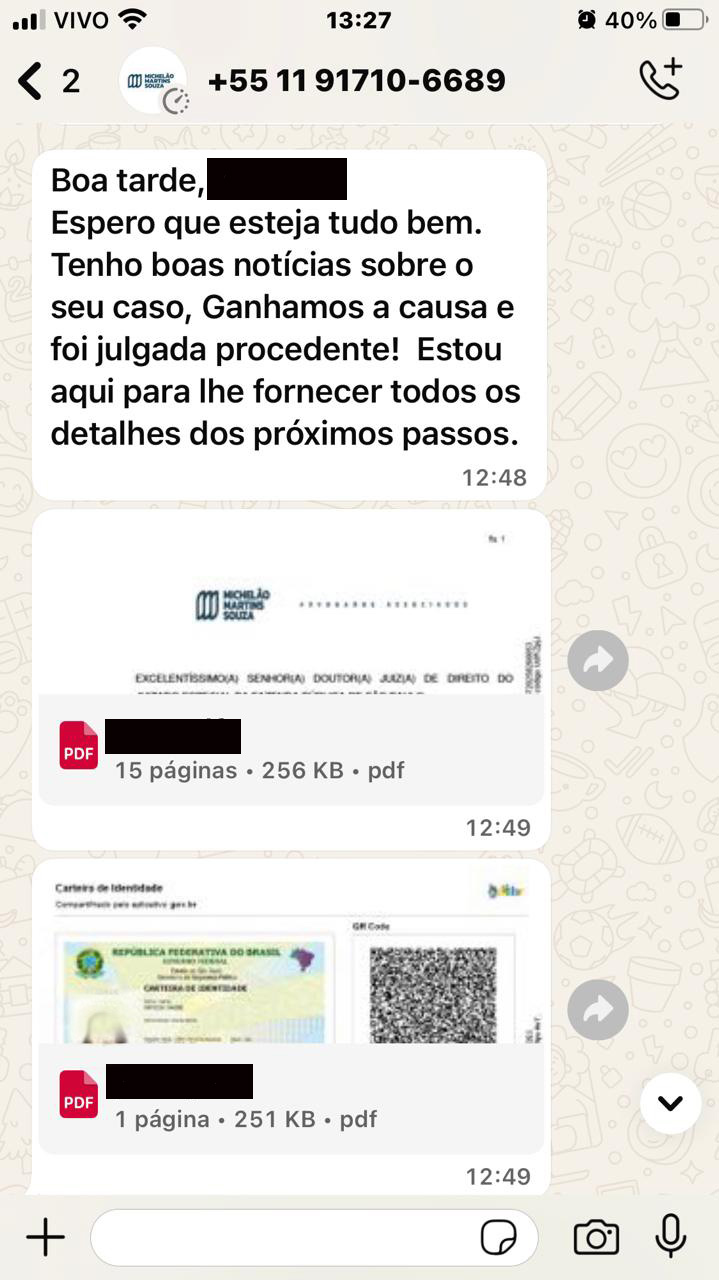719x1280 pixels.
Task: Focus the message text field
Action: click(x=280, y=1238)
